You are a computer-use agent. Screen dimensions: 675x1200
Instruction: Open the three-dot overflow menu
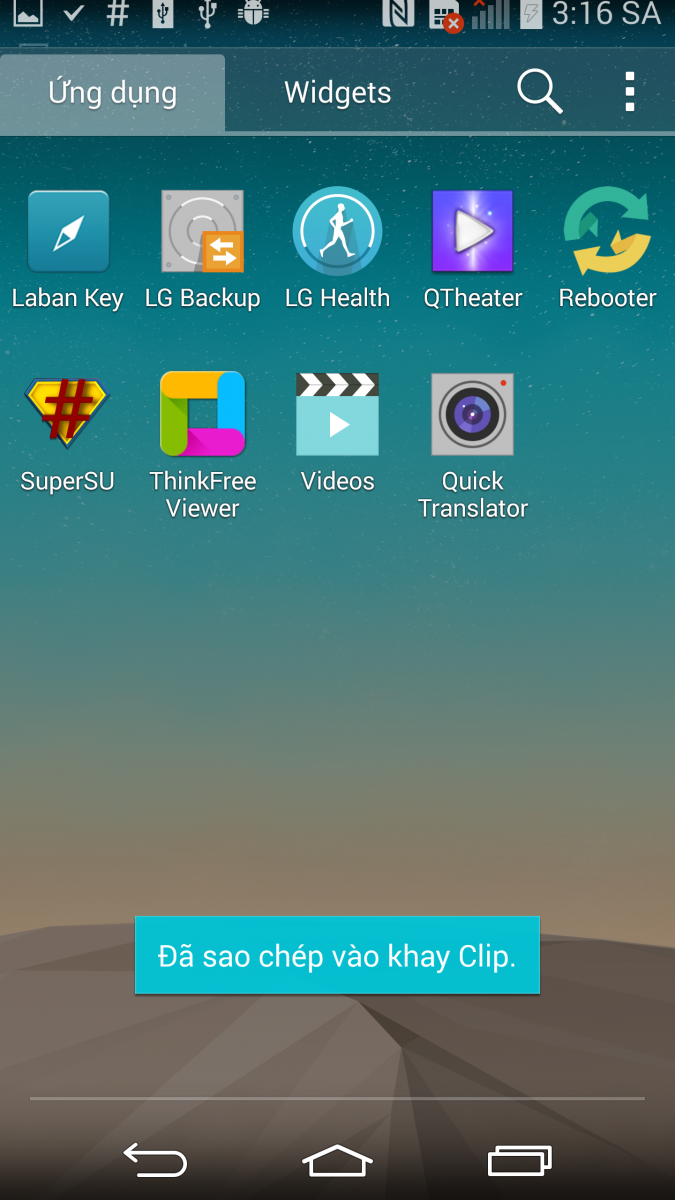(629, 92)
